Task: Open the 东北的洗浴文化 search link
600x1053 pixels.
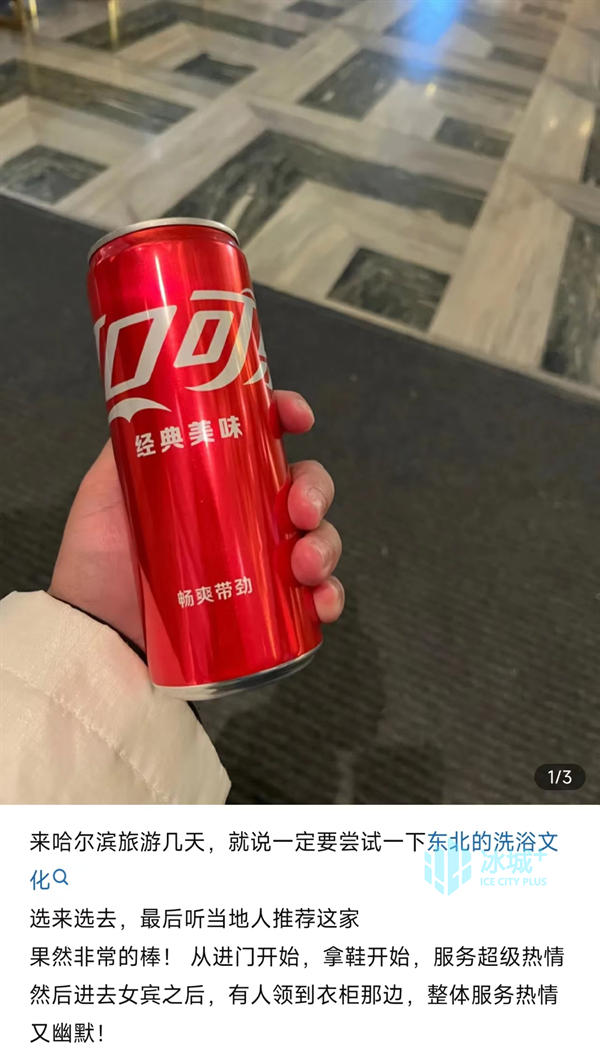Action: click(490, 842)
